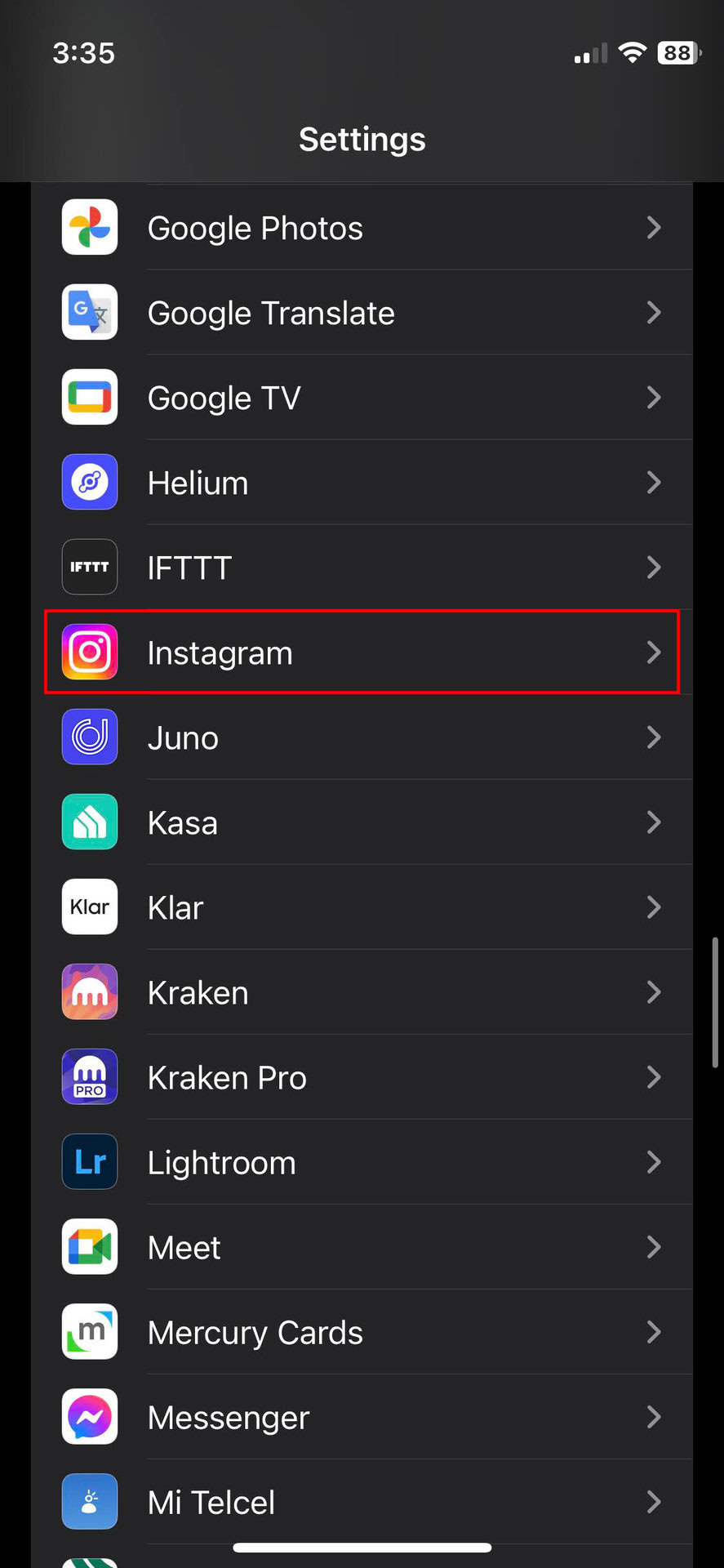The width and height of the screenshot is (724, 1568).
Task: Open Google Translate settings
Action: (x=362, y=313)
